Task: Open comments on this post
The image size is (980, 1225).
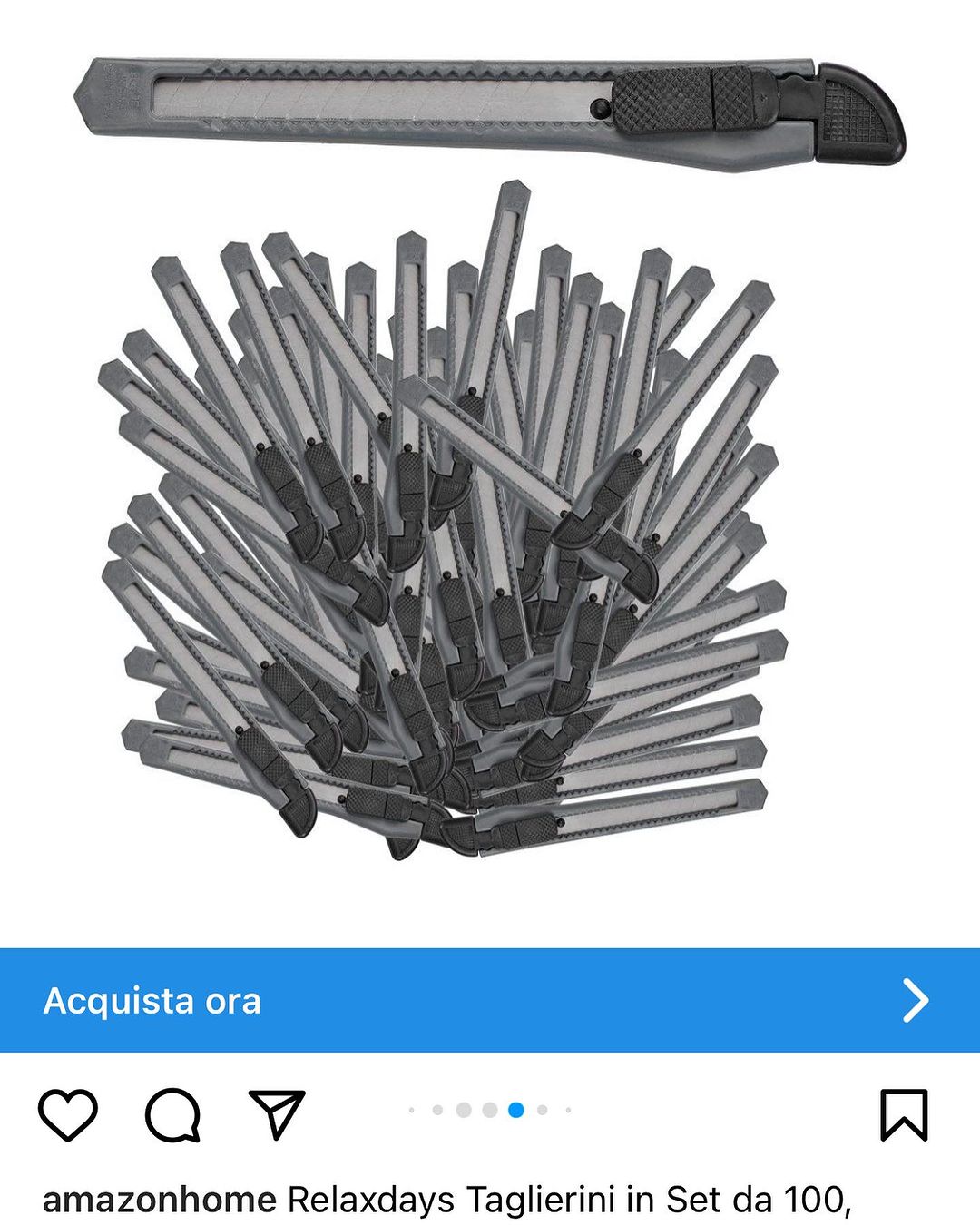Action: pyautogui.click(x=172, y=1114)
